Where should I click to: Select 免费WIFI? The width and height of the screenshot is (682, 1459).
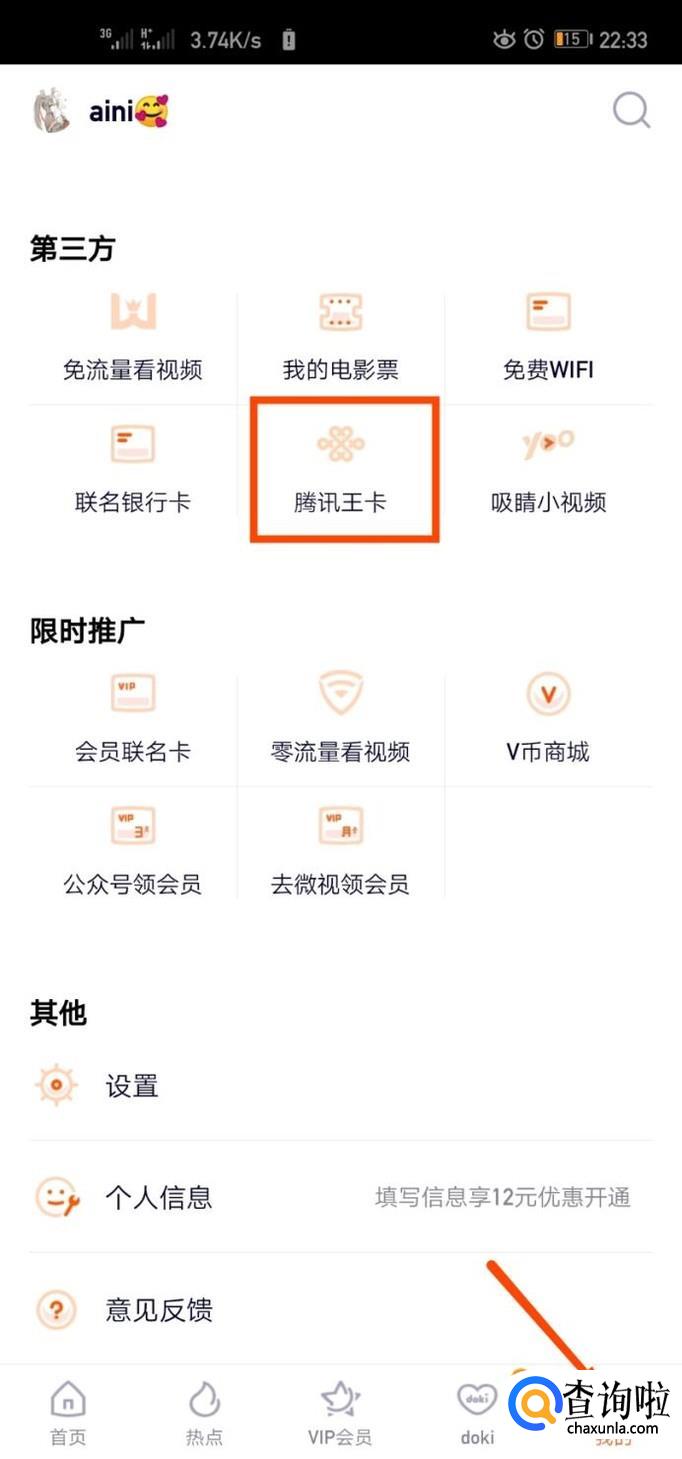pyautogui.click(x=548, y=338)
